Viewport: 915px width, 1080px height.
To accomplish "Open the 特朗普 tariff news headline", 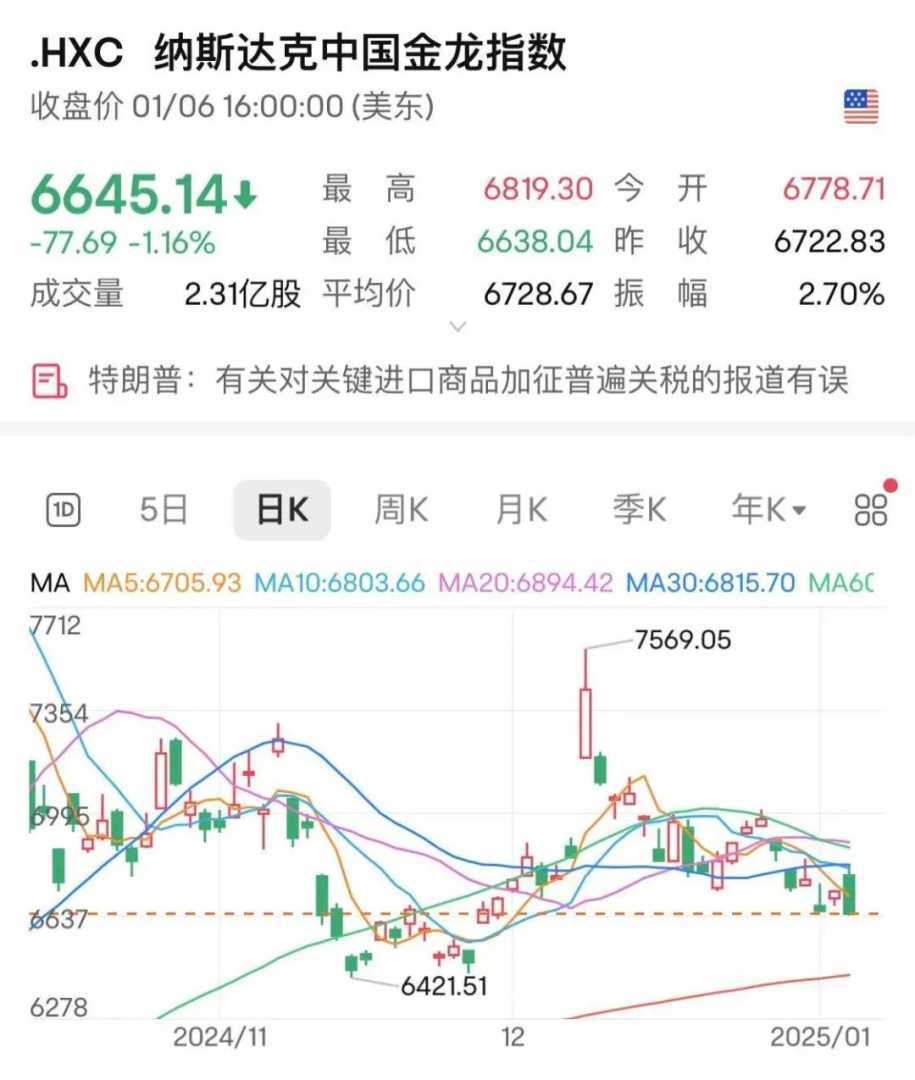I will click(440, 380).
